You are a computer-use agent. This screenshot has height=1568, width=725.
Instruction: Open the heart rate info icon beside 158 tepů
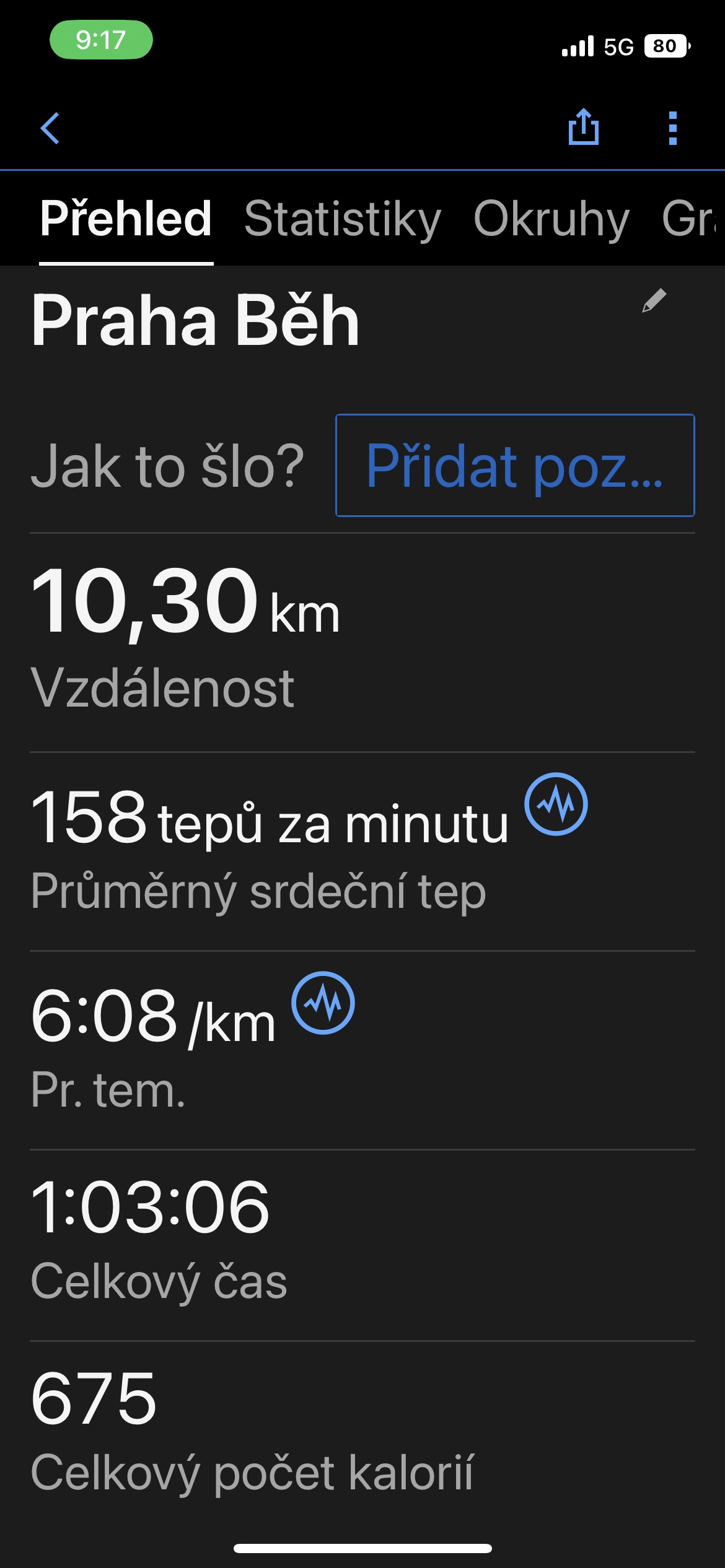556,804
